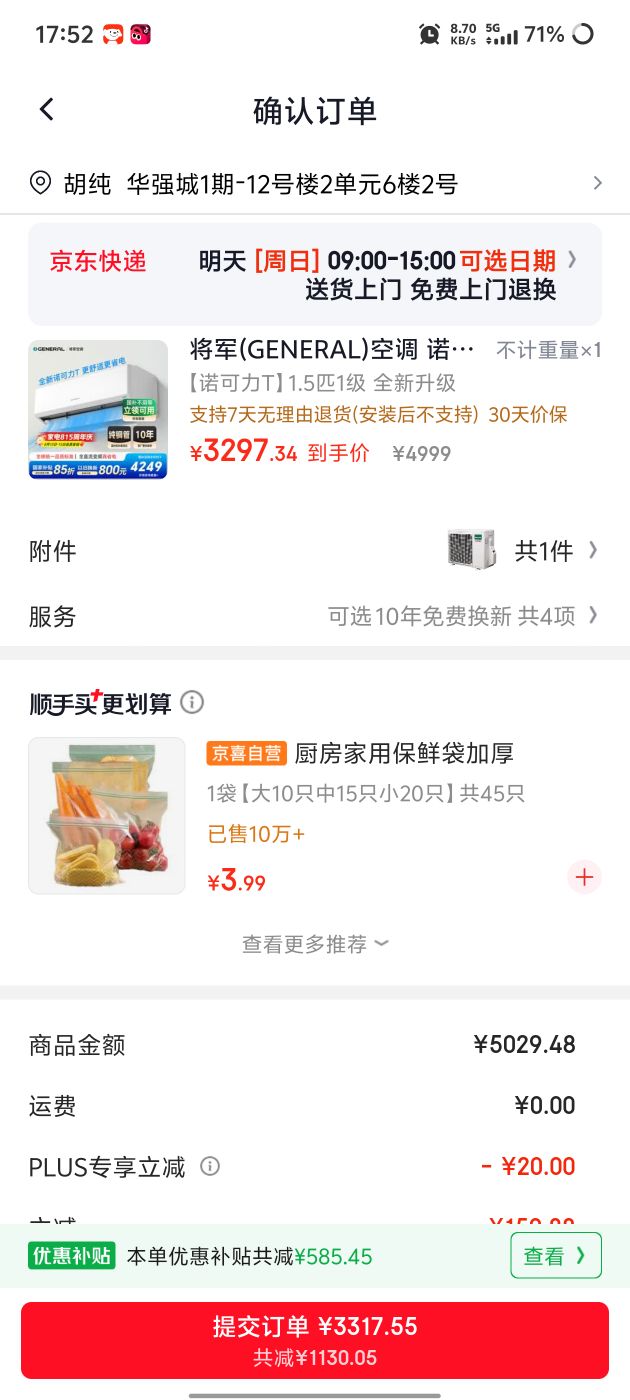630x1400 pixels.
Task: Open the 将军 air conditioner product image
Action: [98, 410]
